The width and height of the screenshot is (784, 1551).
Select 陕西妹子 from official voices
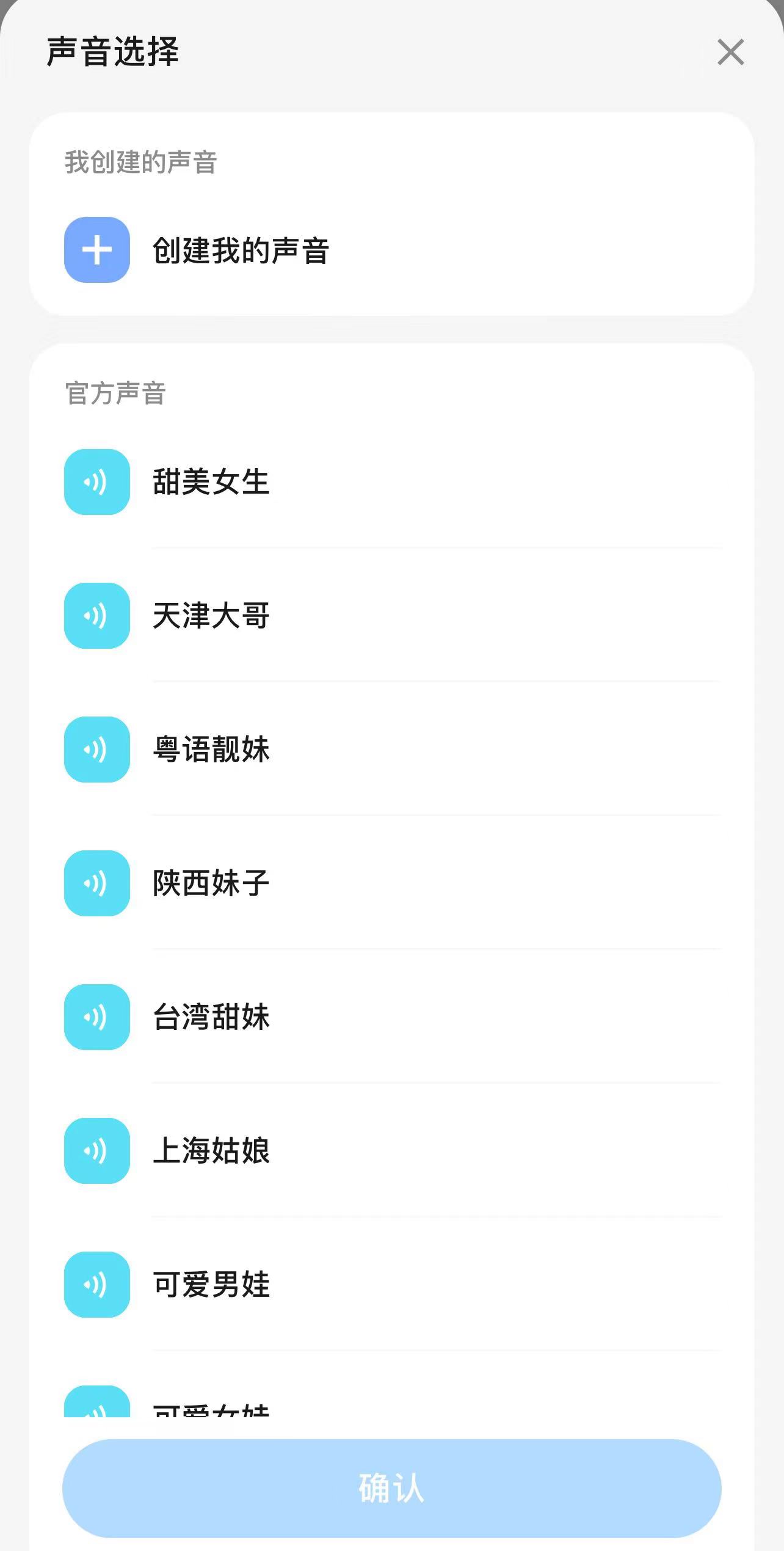point(211,883)
